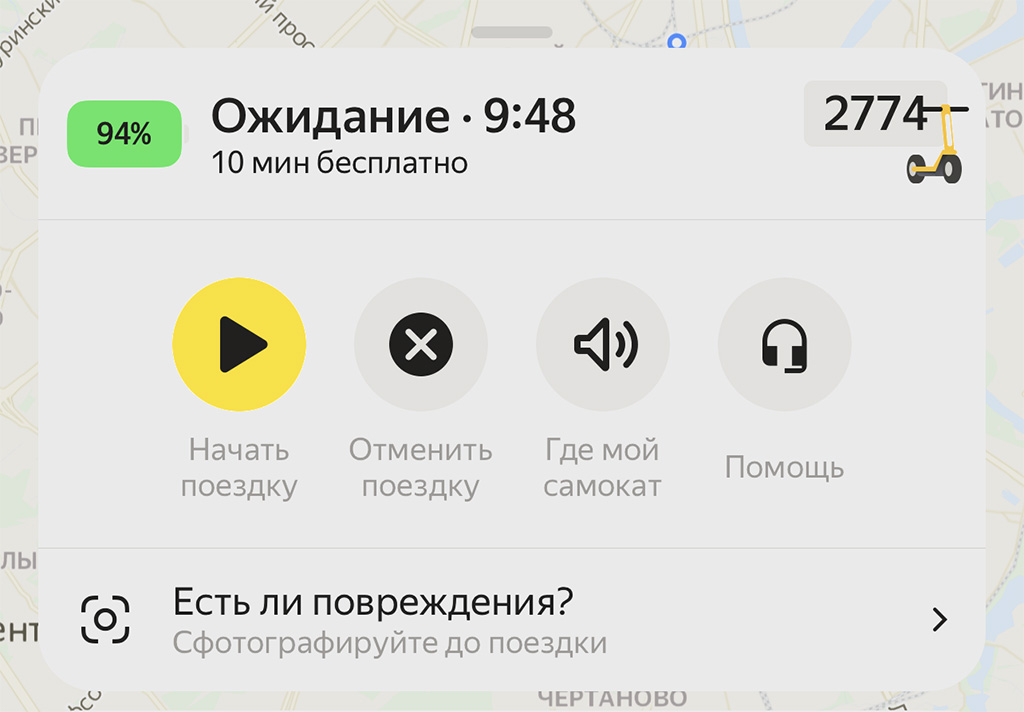
Task: Tap 'Где мой самокат' to locate the scooter by sound
Action: pos(603,345)
